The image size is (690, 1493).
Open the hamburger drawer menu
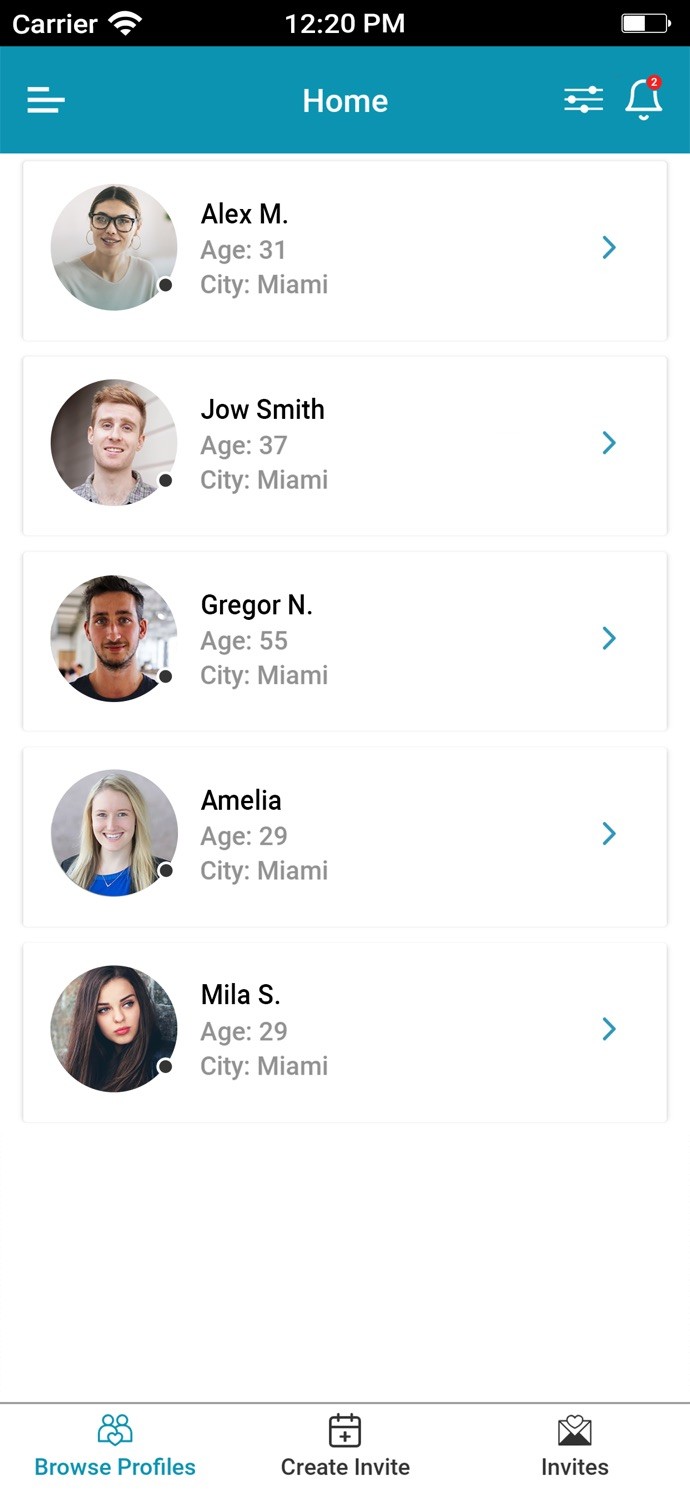coord(46,100)
